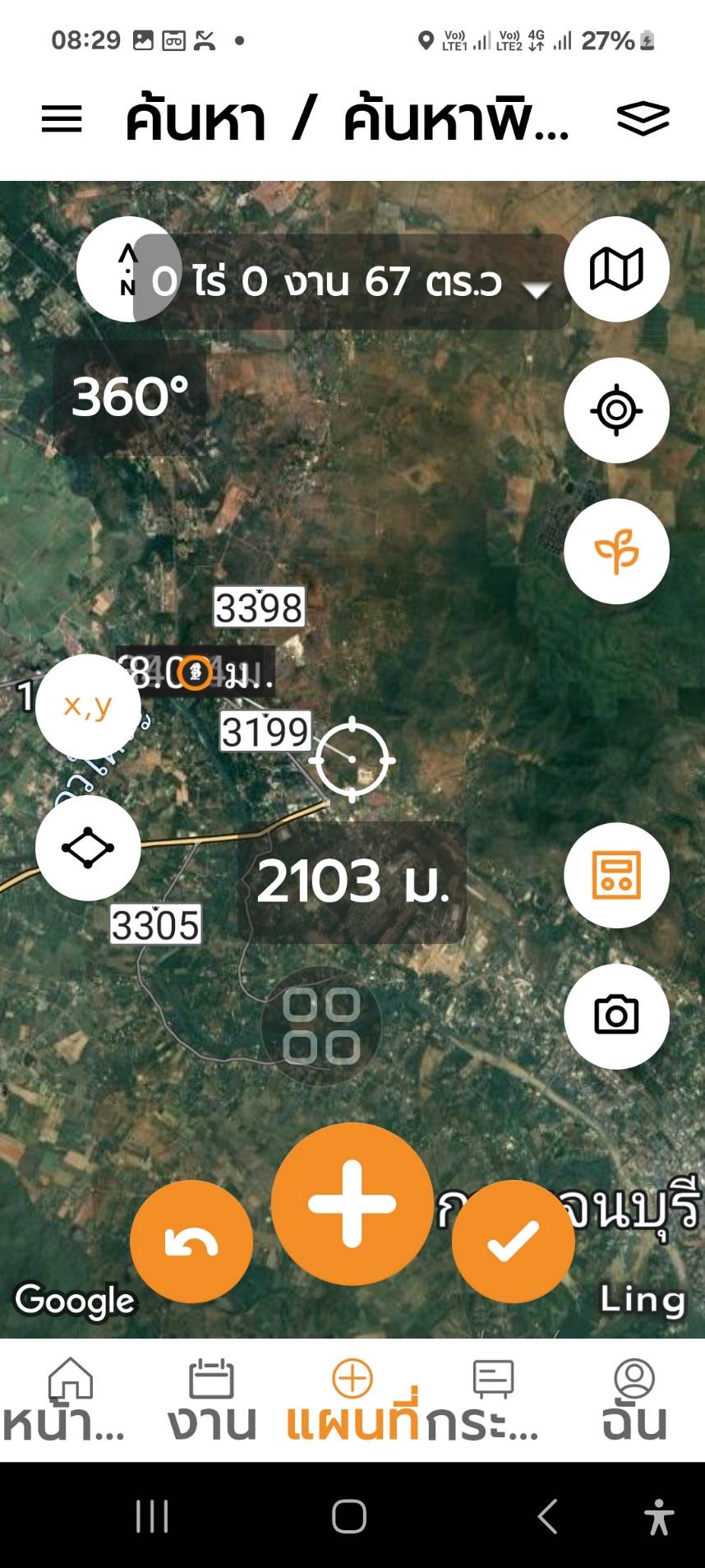Screen dimensions: 705x1568
Task: Open the orange plant icon button
Action: pos(616,551)
